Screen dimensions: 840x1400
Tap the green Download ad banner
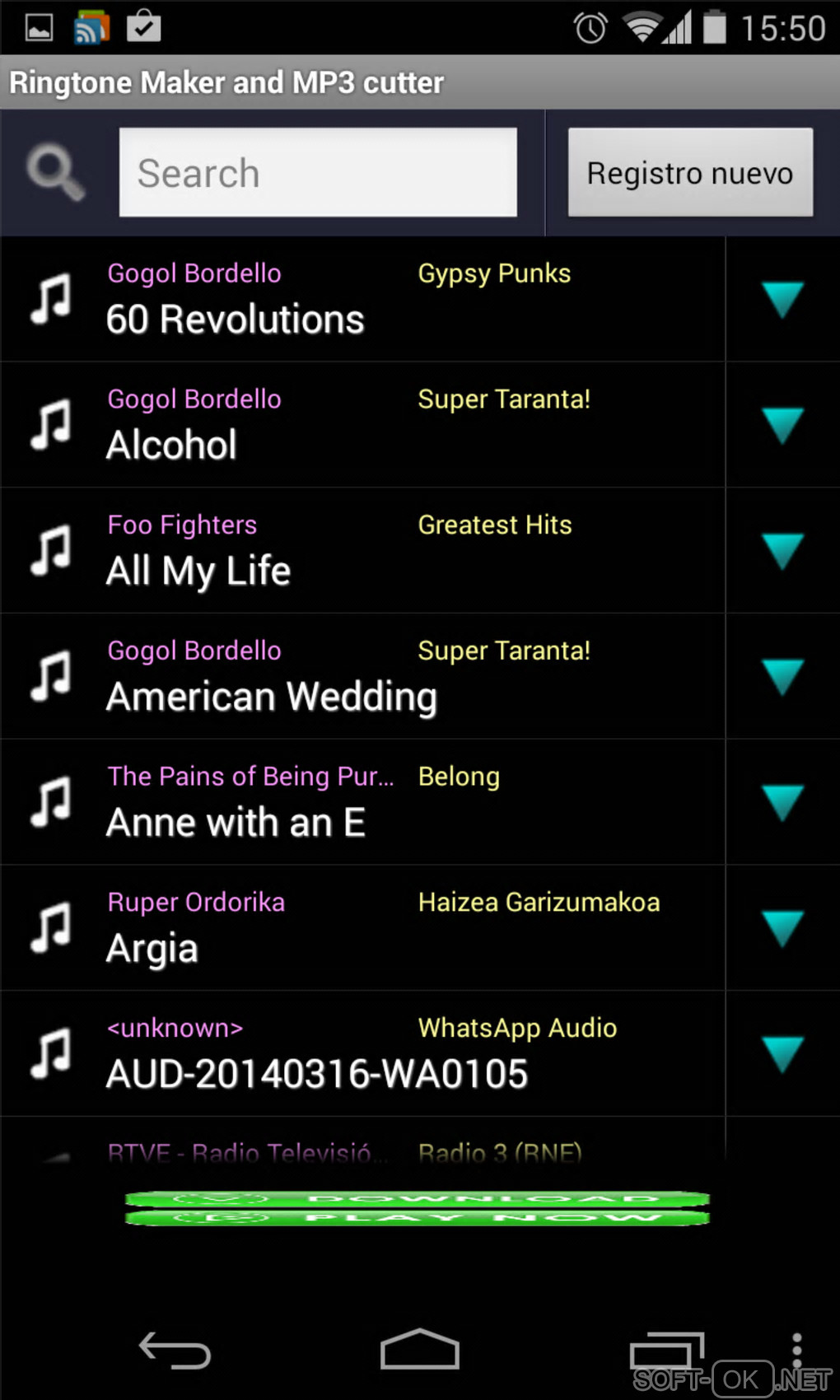click(417, 1199)
